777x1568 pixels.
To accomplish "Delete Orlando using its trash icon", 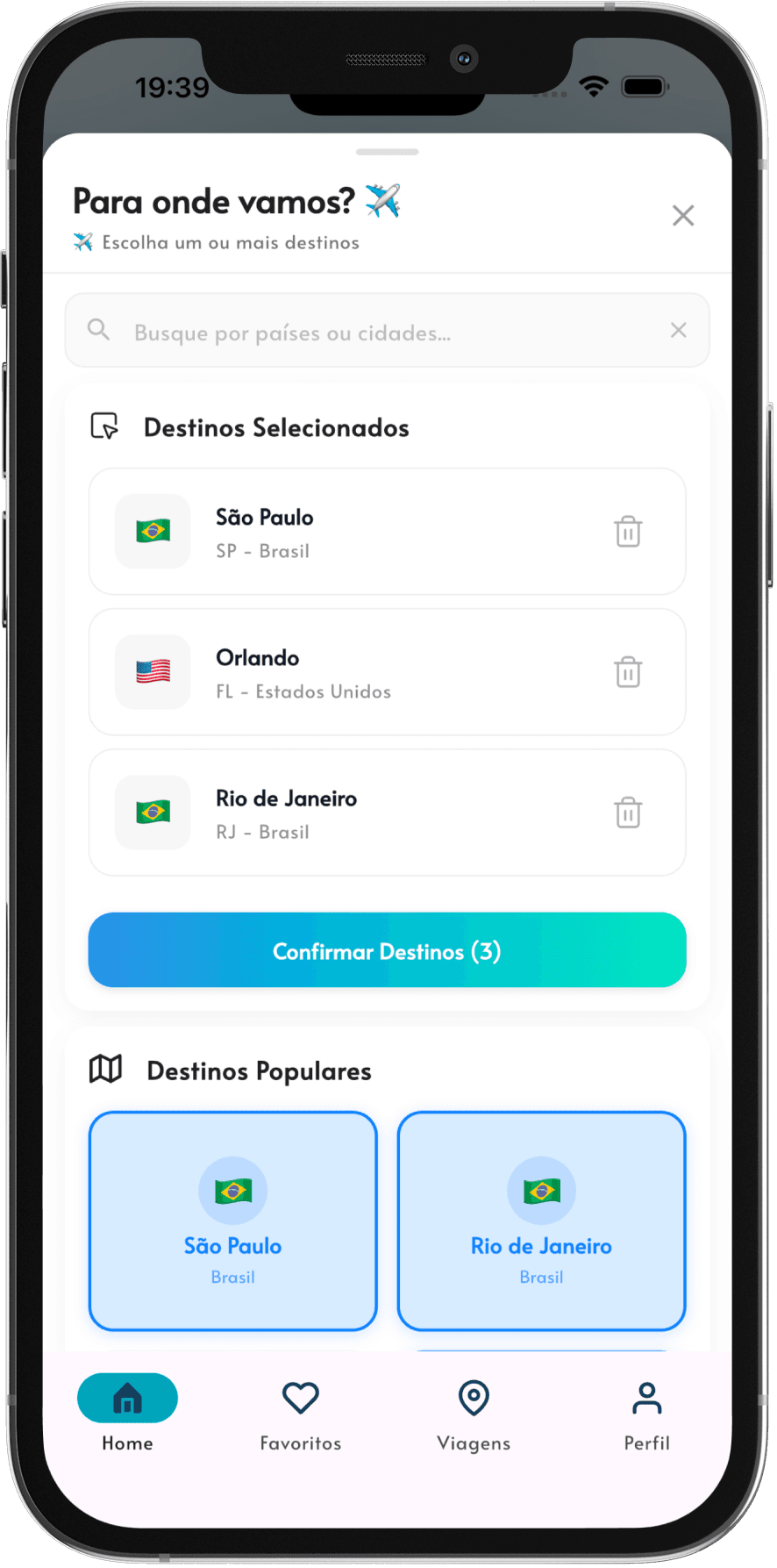I will 627,672.
